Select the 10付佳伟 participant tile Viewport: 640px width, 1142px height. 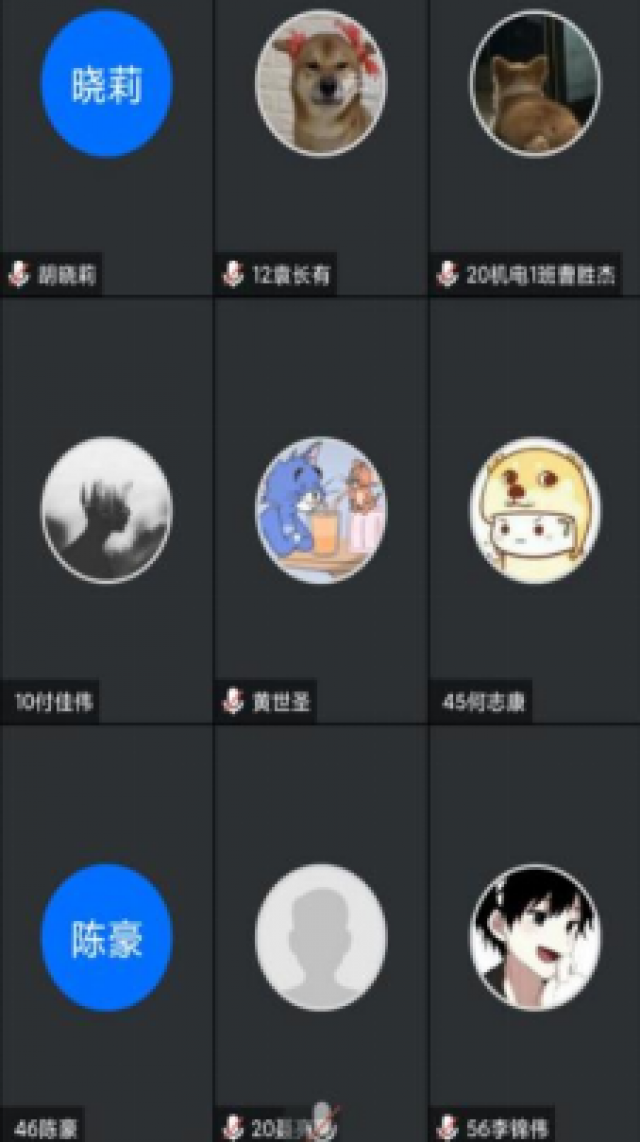[106, 510]
